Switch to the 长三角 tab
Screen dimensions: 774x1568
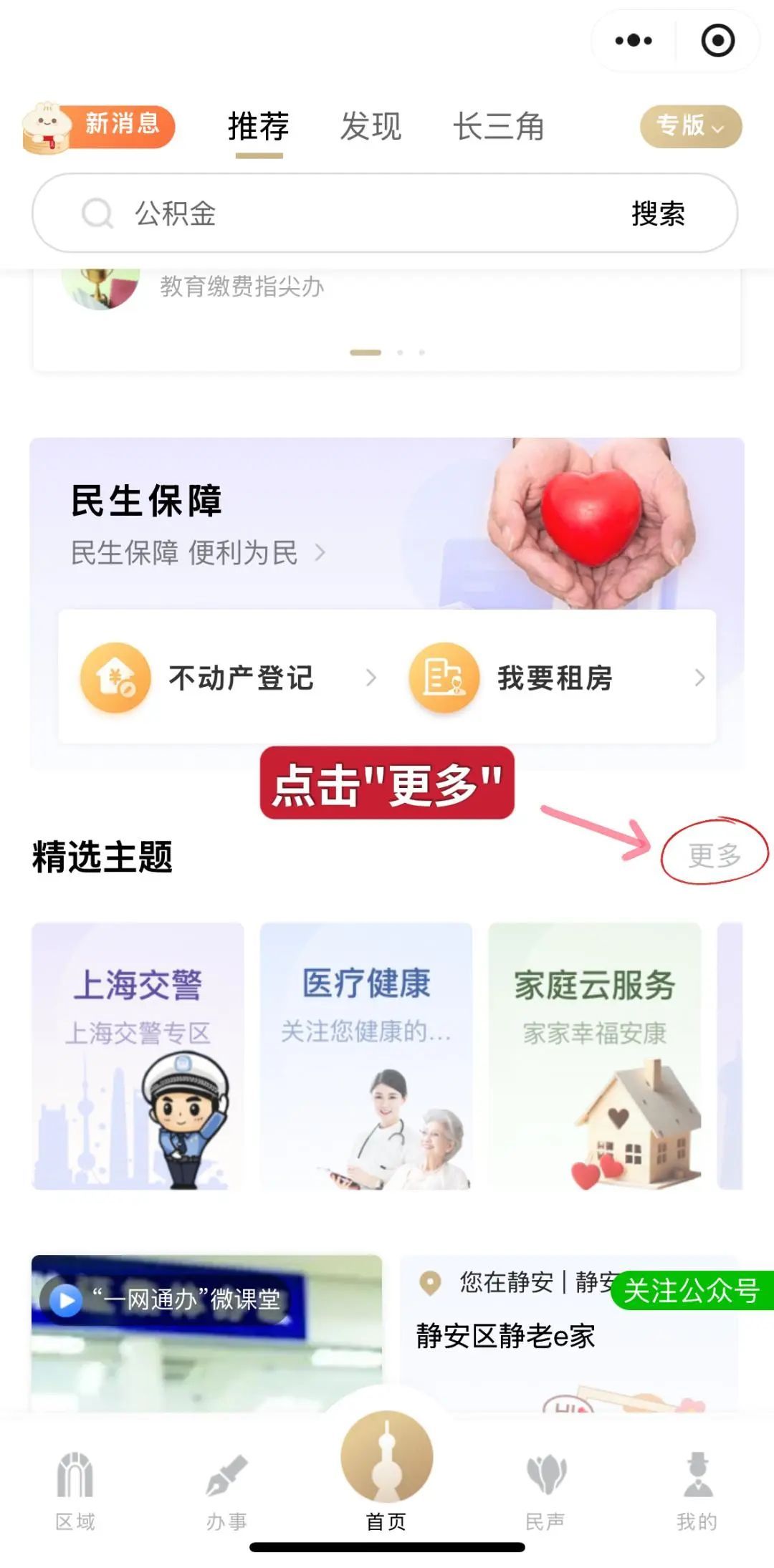click(498, 127)
